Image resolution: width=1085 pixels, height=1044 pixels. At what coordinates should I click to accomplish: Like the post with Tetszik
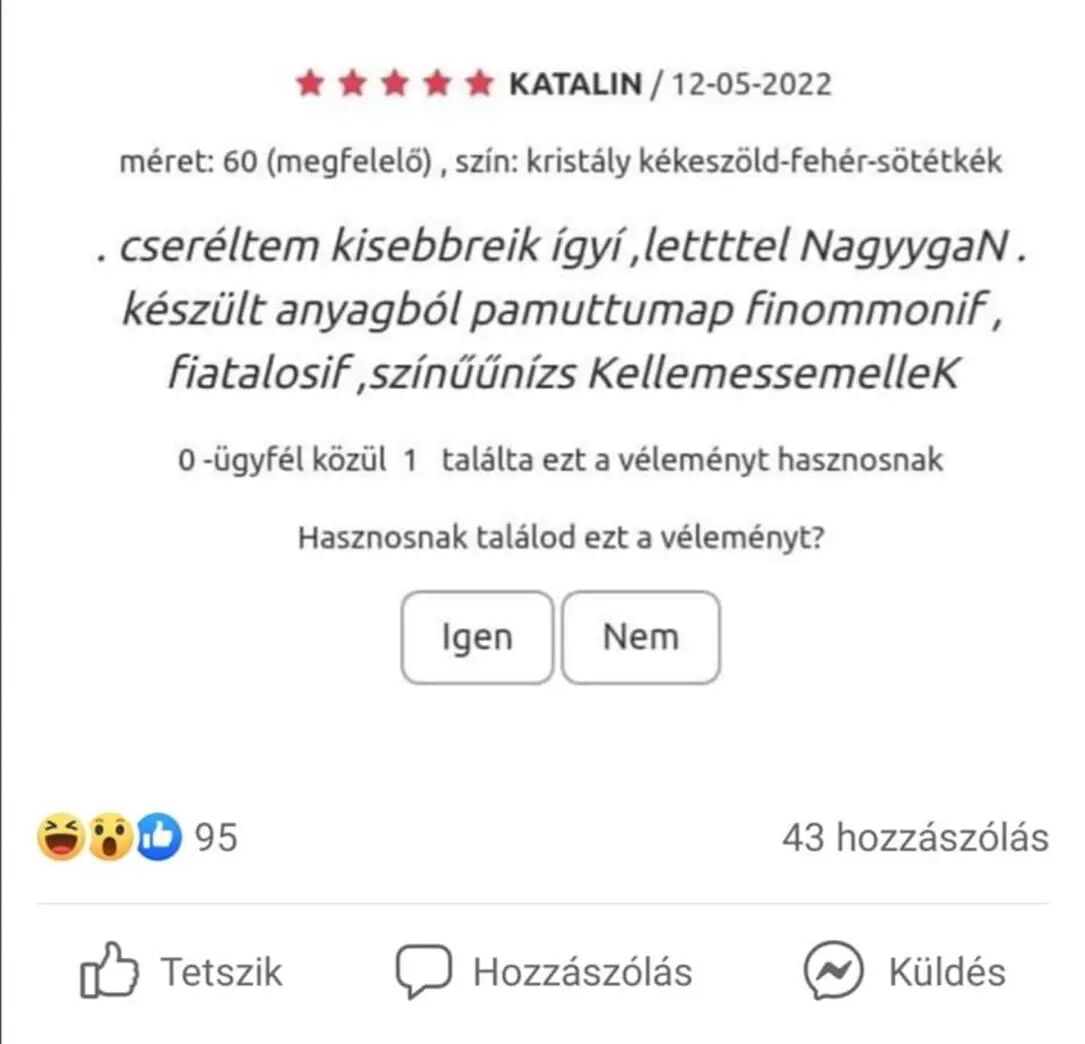coord(181,972)
